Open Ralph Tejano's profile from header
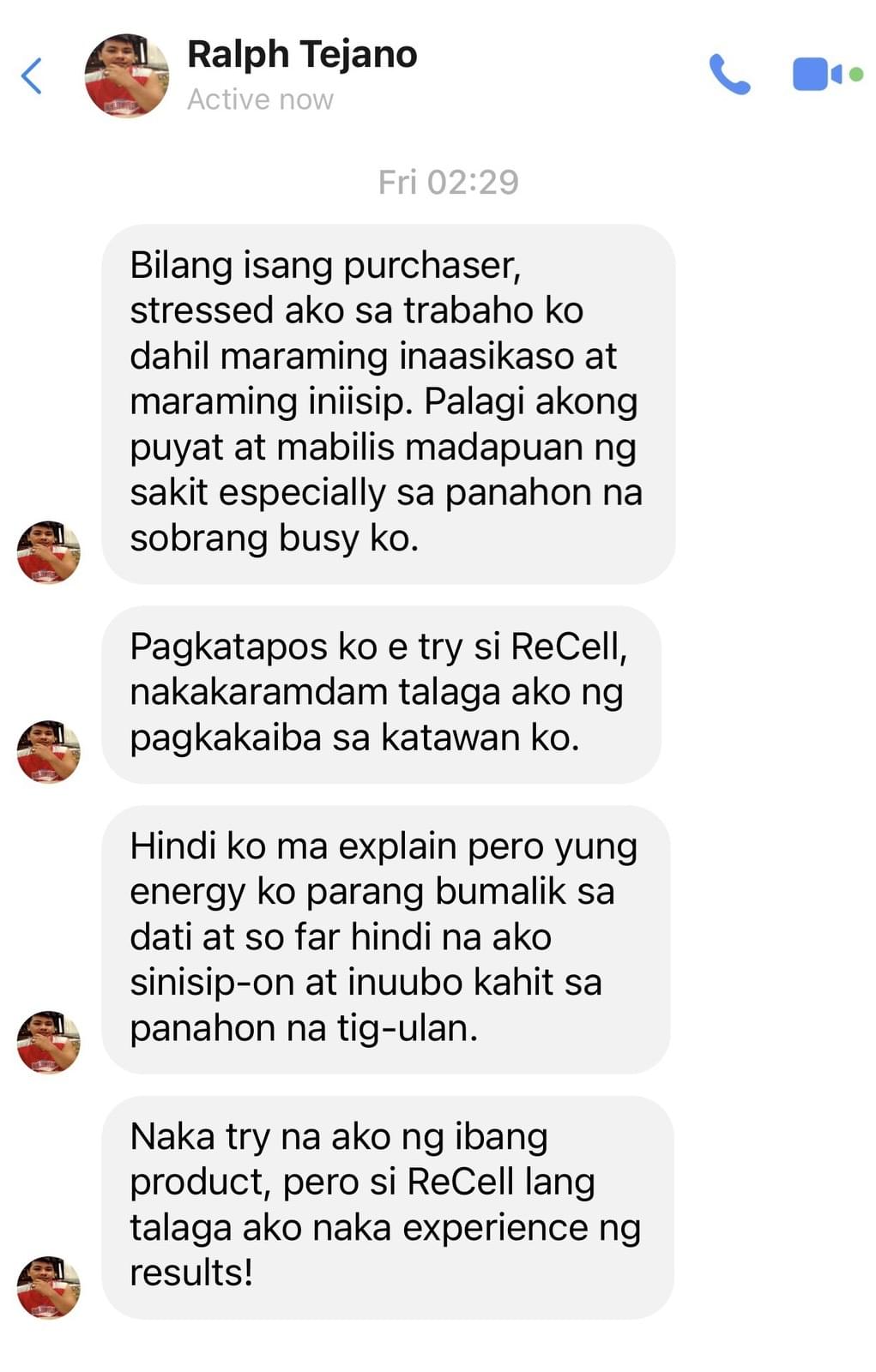This screenshot has height=1372, width=876. [x=301, y=55]
